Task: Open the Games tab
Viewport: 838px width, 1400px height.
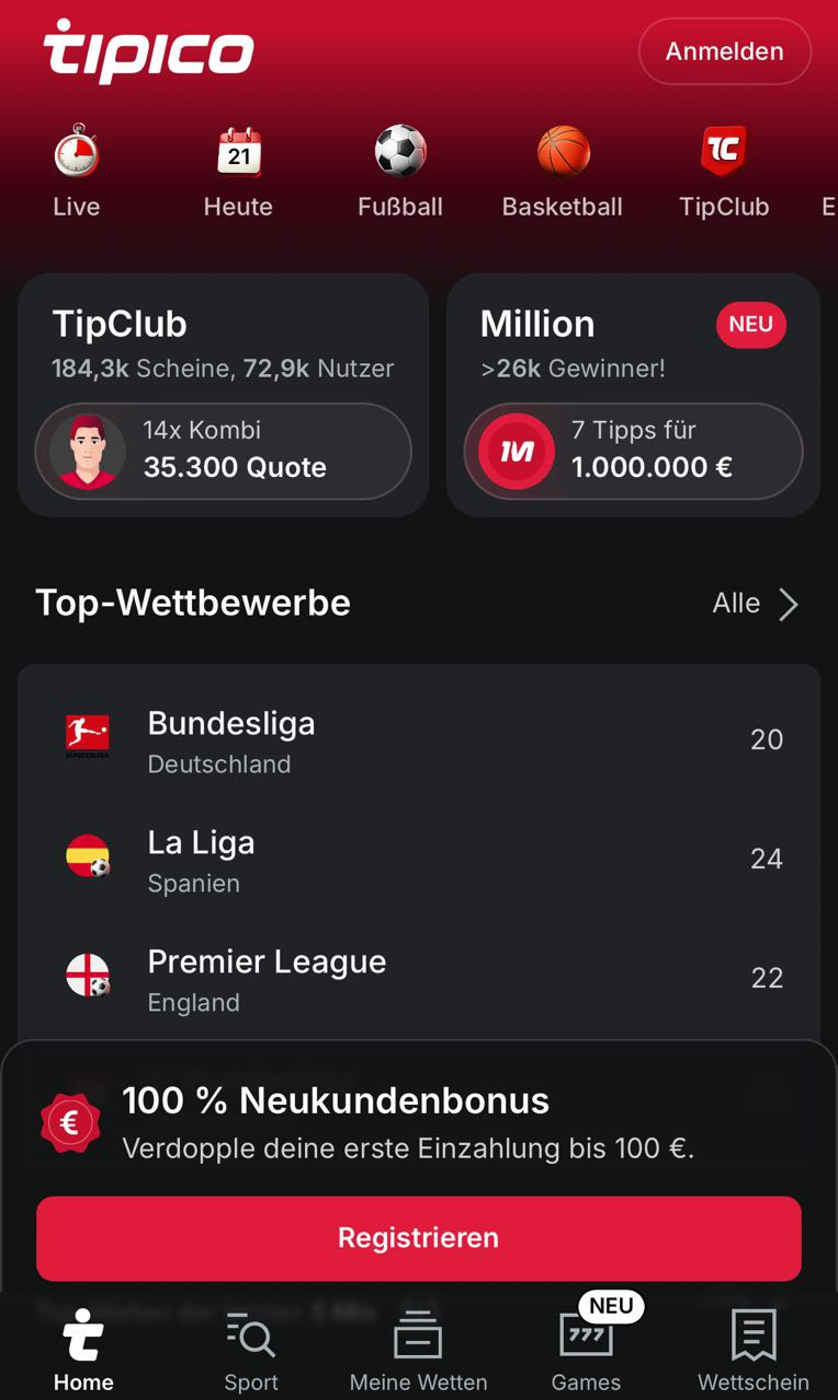Action: [x=586, y=1352]
